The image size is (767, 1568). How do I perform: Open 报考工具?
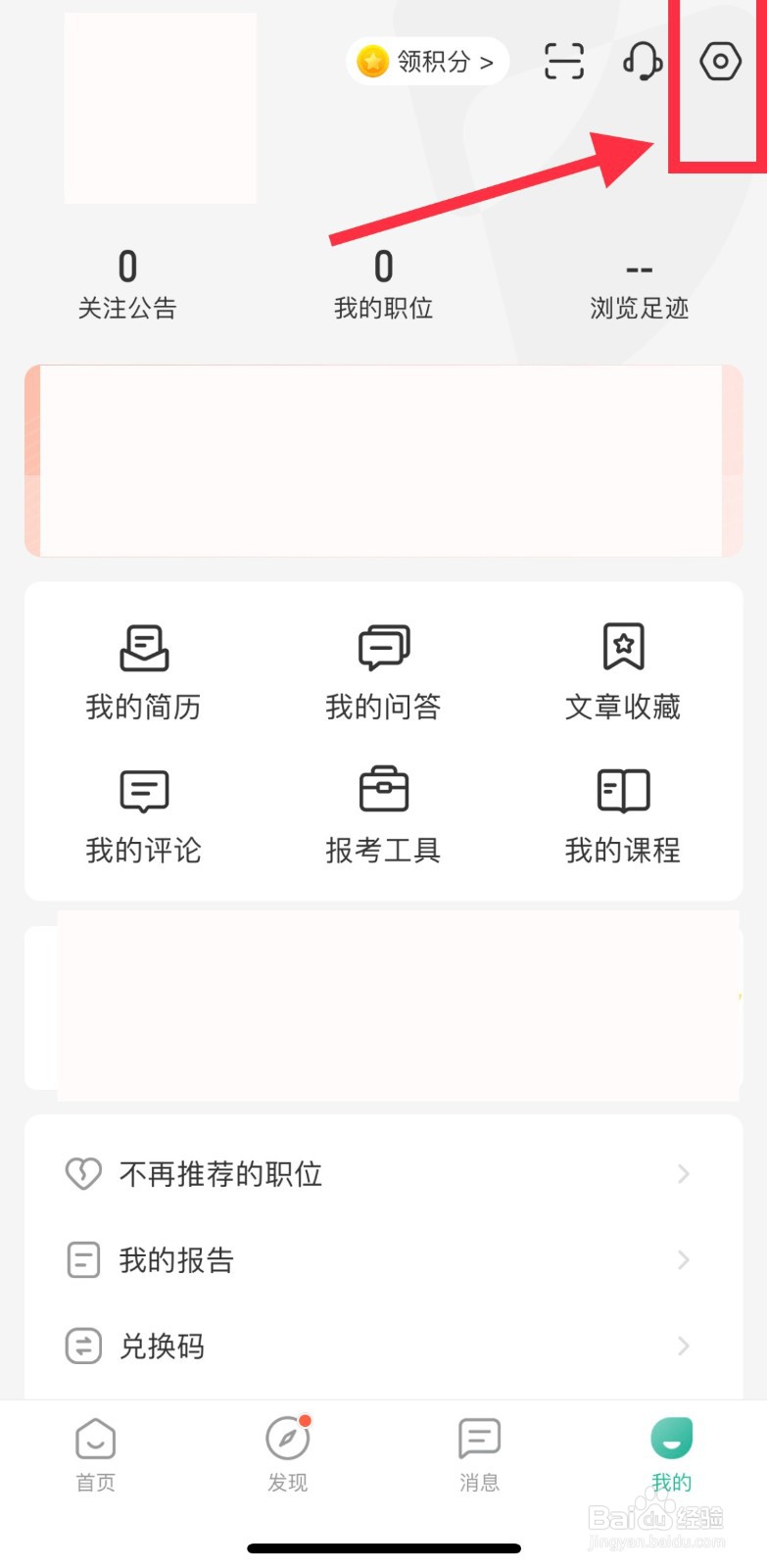pos(383,816)
